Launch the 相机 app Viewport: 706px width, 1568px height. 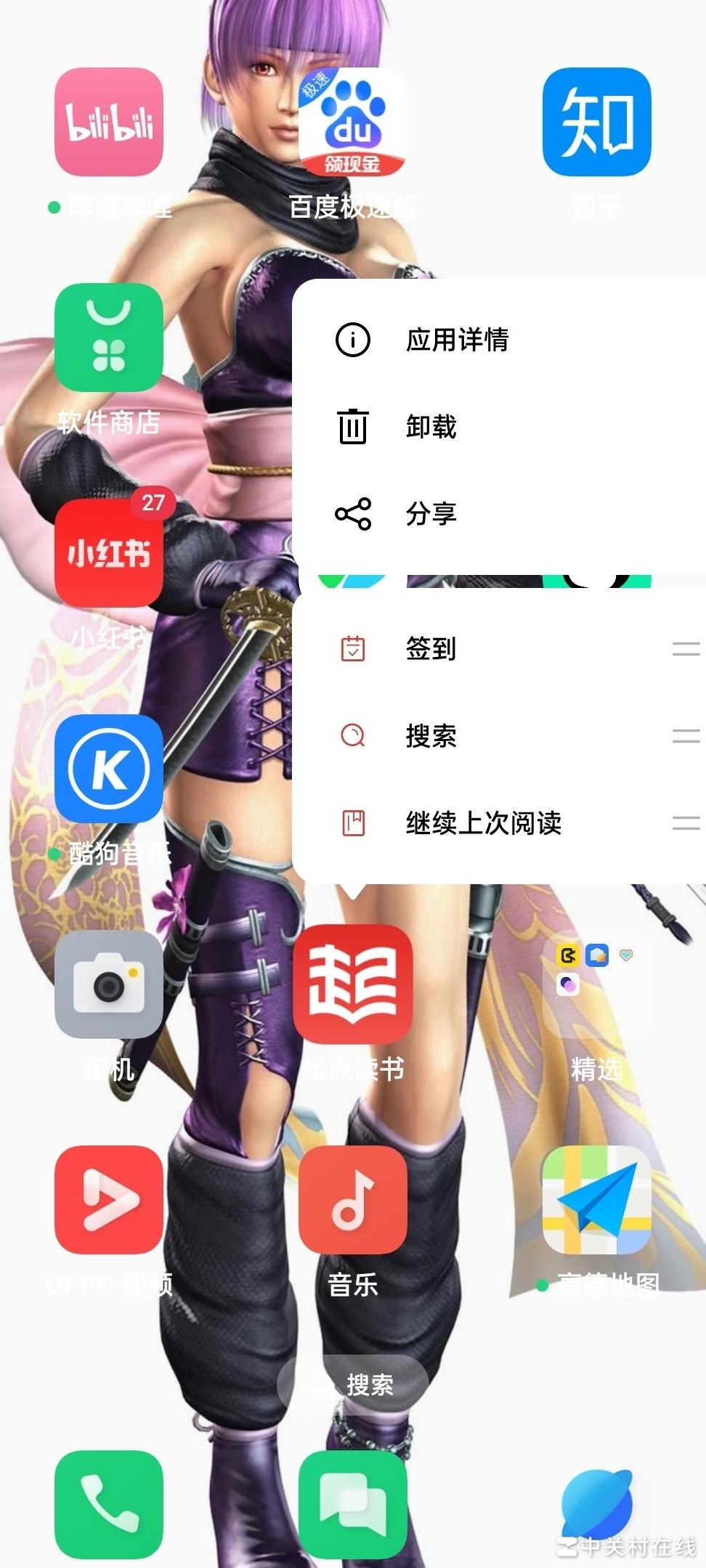point(109,984)
